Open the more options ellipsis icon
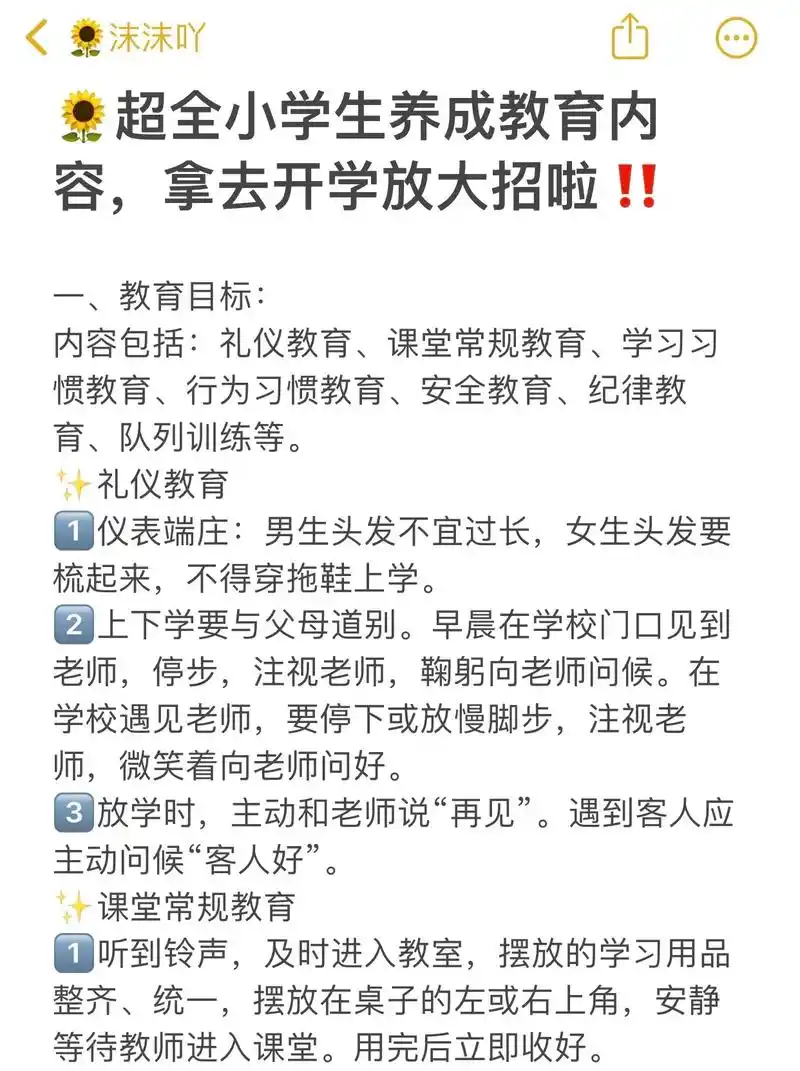 [x=737, y=37]
